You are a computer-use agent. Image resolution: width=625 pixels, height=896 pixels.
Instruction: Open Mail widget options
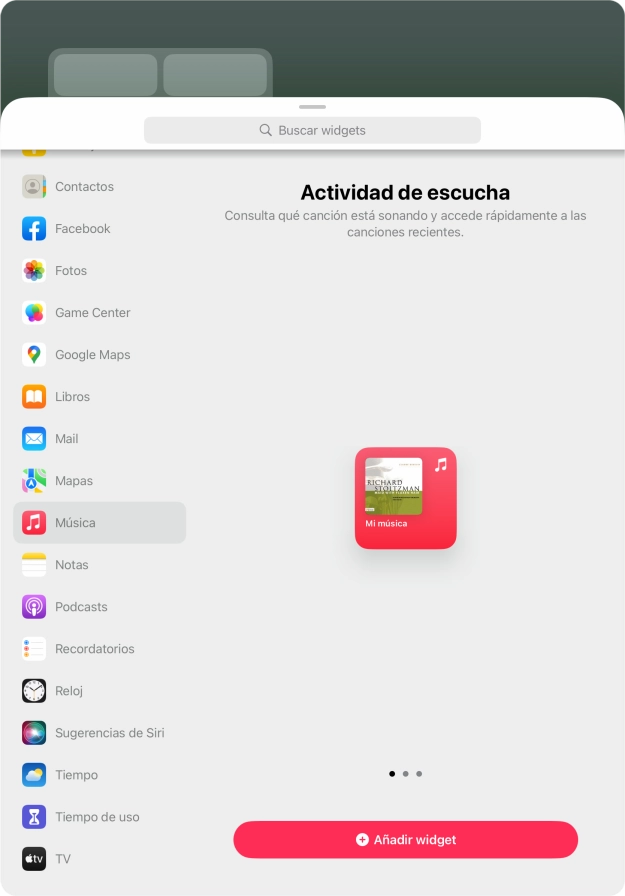(67, 439)
